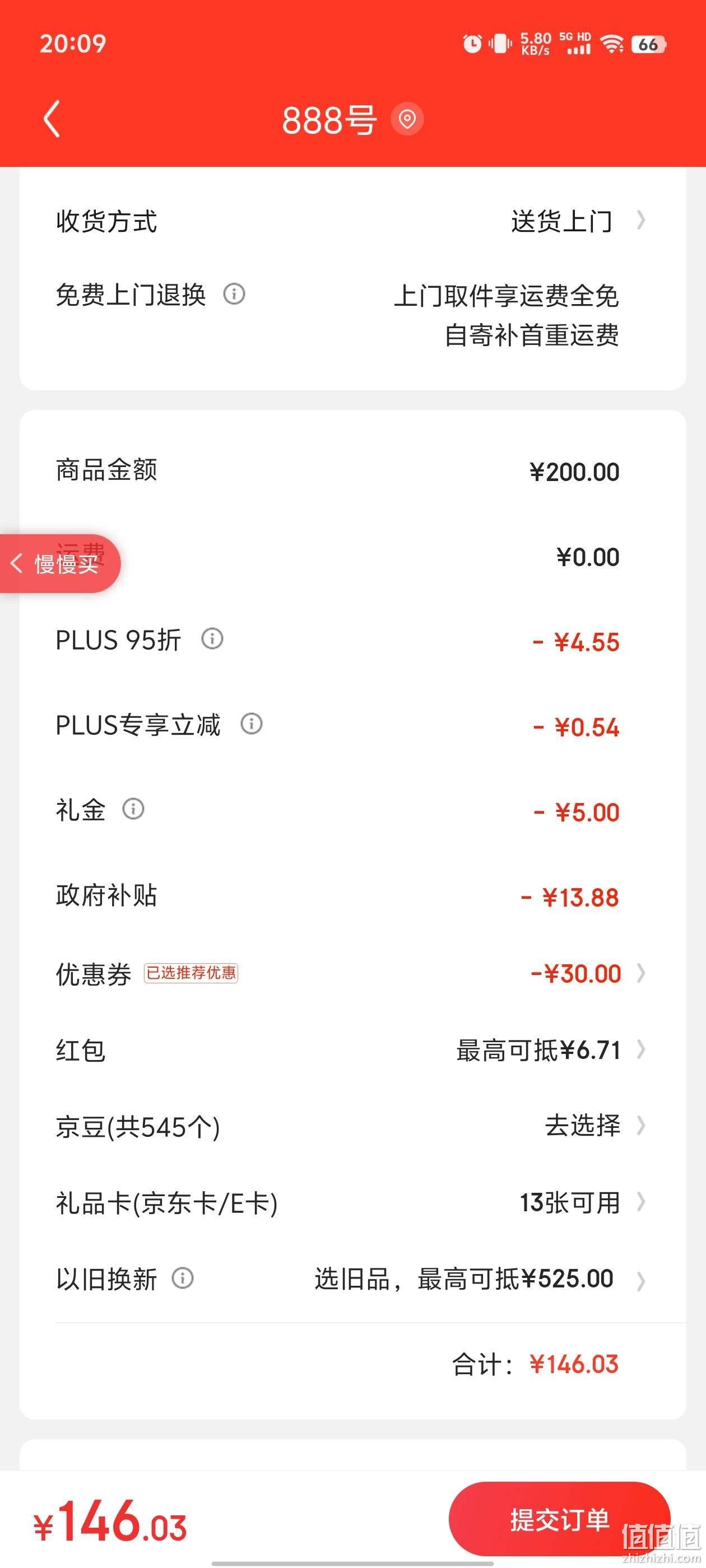The image size is (706, 1568).
Task: Go back using the top-left arrow
Action: [x=52, y=119]
